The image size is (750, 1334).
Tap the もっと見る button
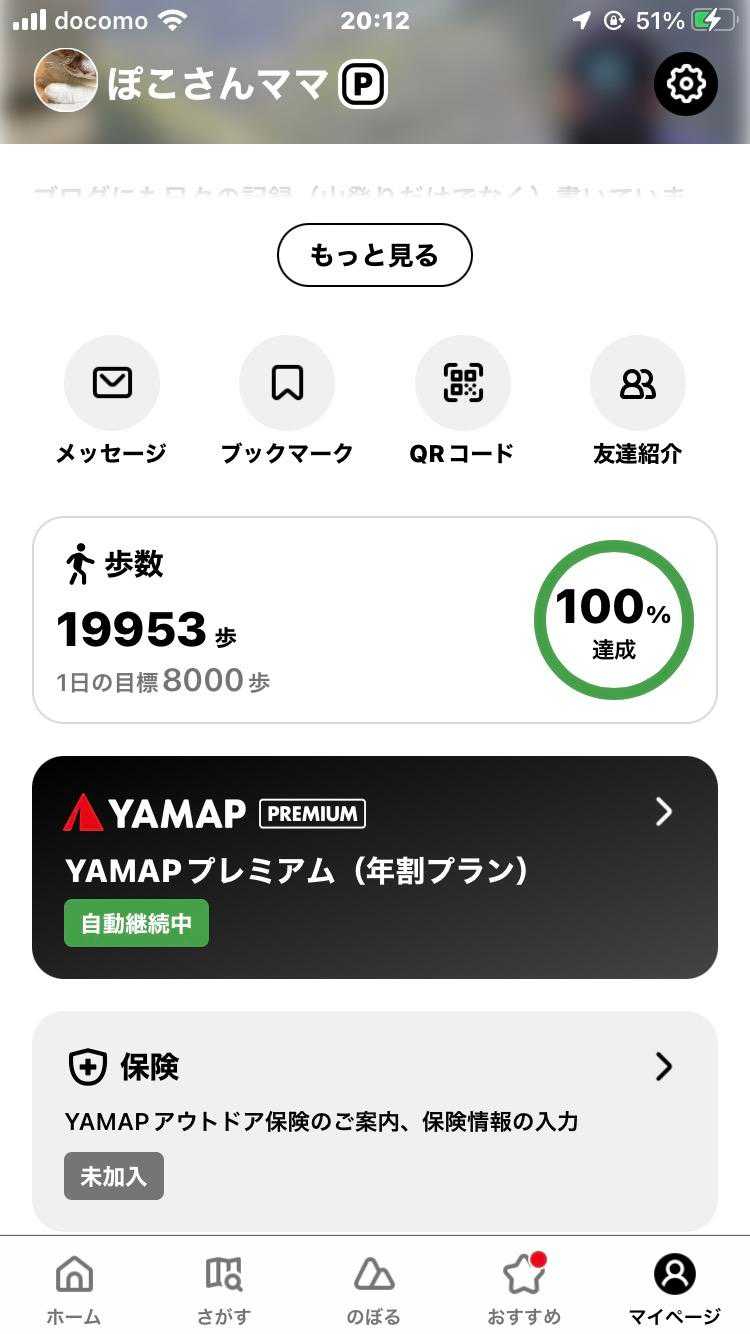[374, 255]
